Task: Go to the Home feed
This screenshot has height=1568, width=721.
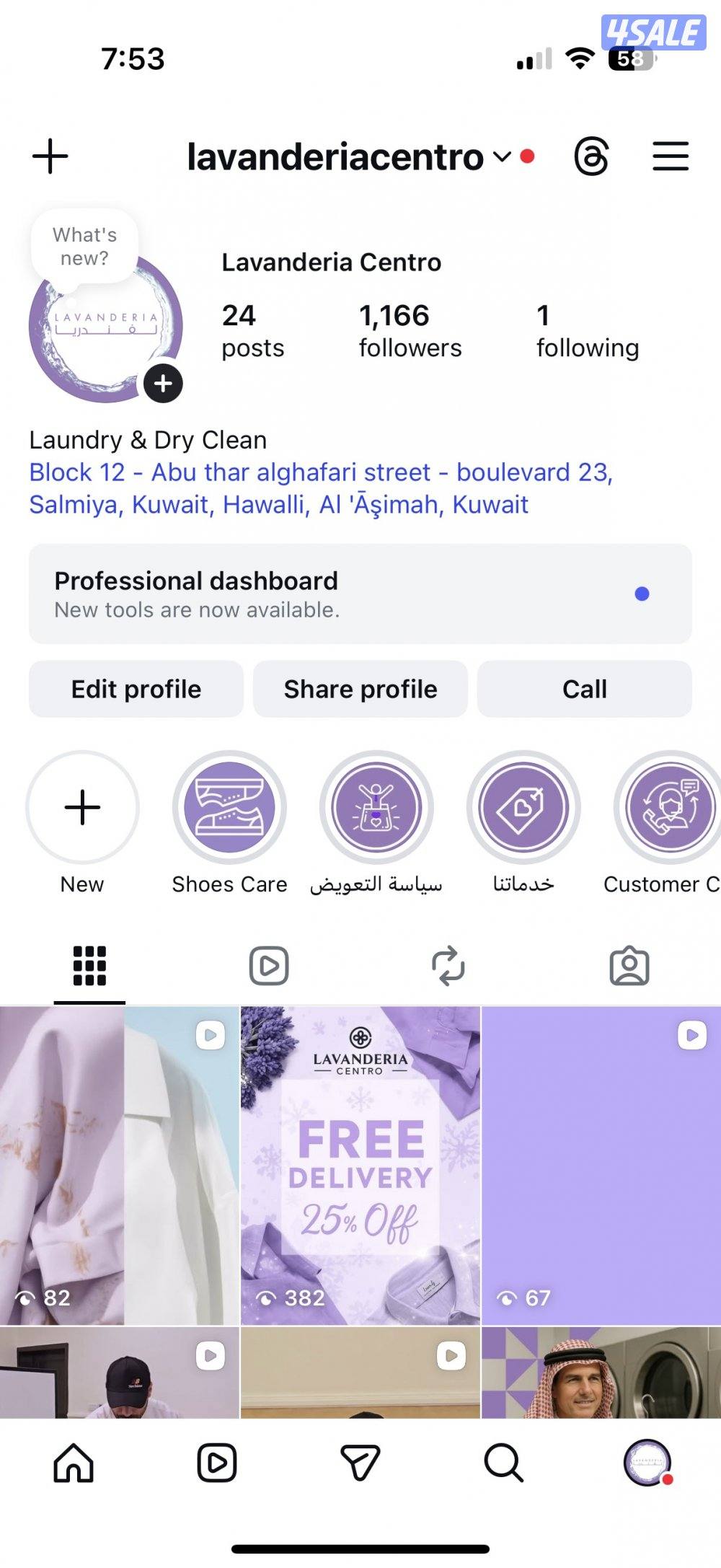Action: coord(74,1463)
